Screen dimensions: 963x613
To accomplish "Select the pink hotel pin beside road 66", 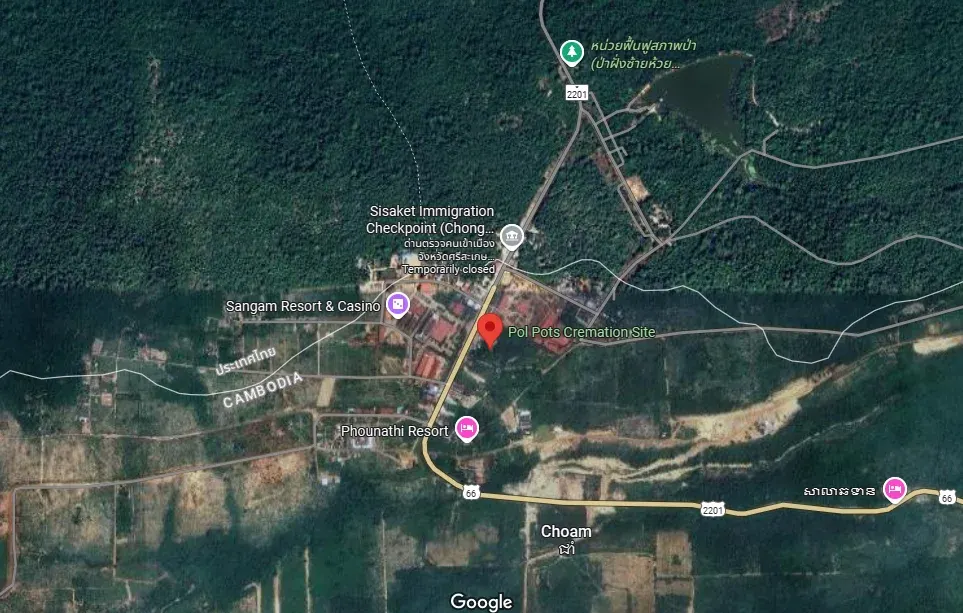I will click(x=895, y=488).
